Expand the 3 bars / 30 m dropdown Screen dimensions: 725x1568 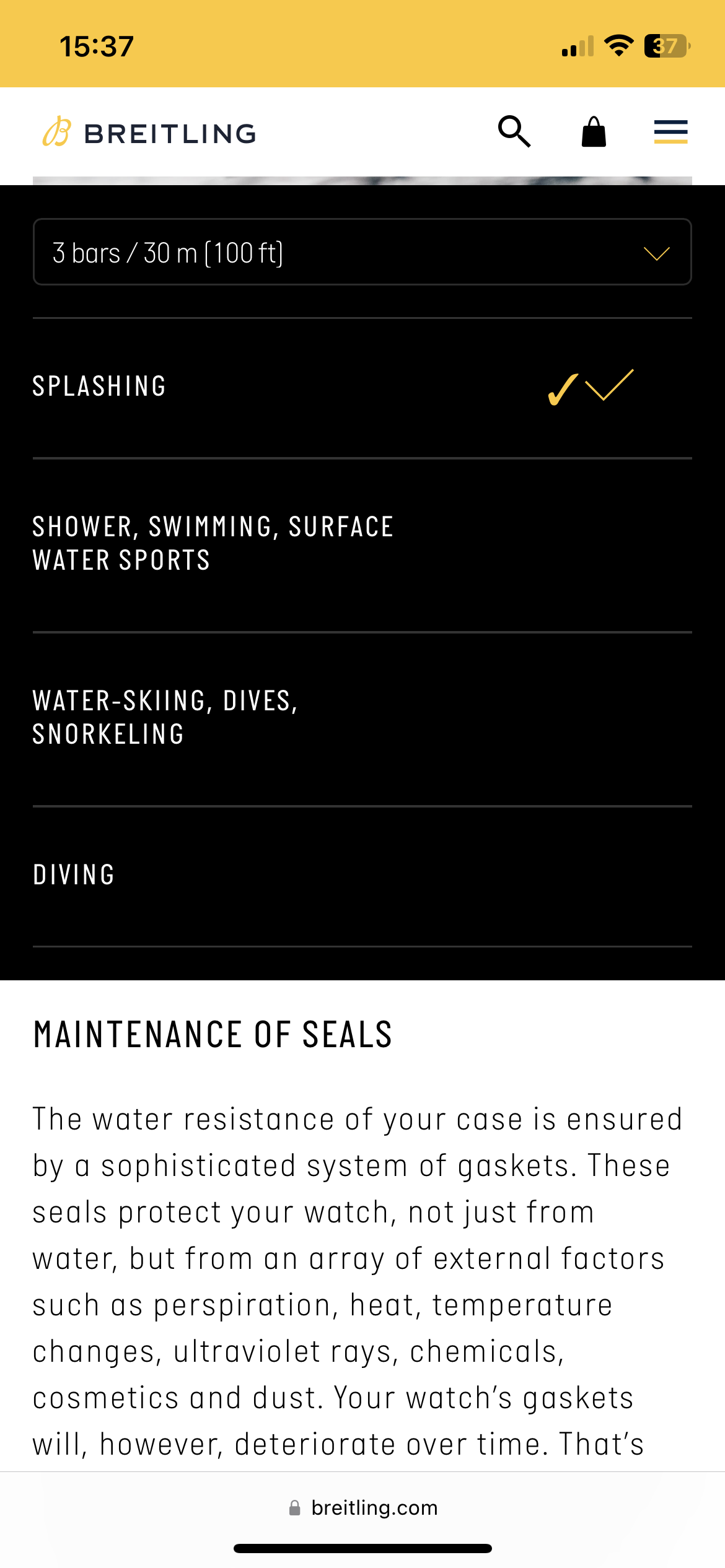click(362, 252)
